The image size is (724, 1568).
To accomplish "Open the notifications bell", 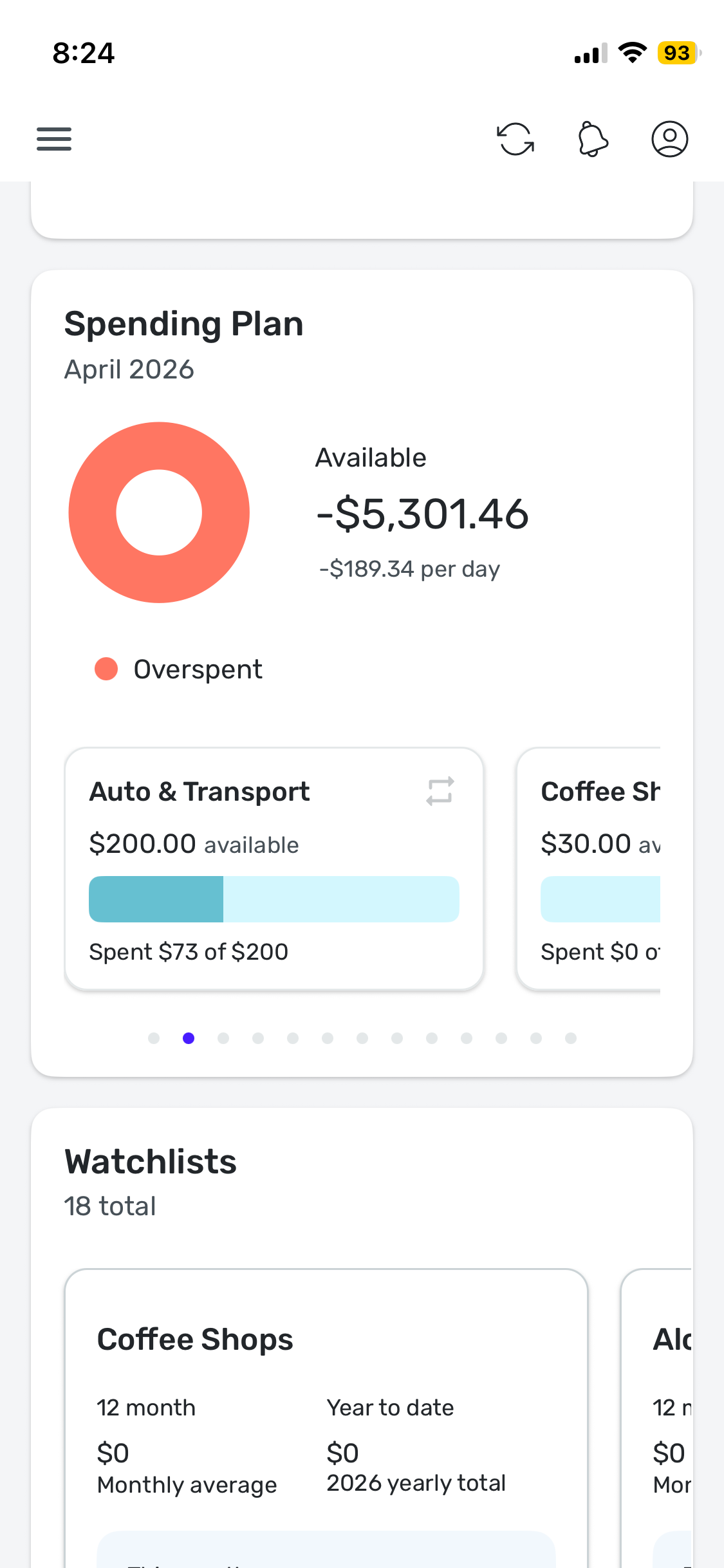I will coord(593,139).
